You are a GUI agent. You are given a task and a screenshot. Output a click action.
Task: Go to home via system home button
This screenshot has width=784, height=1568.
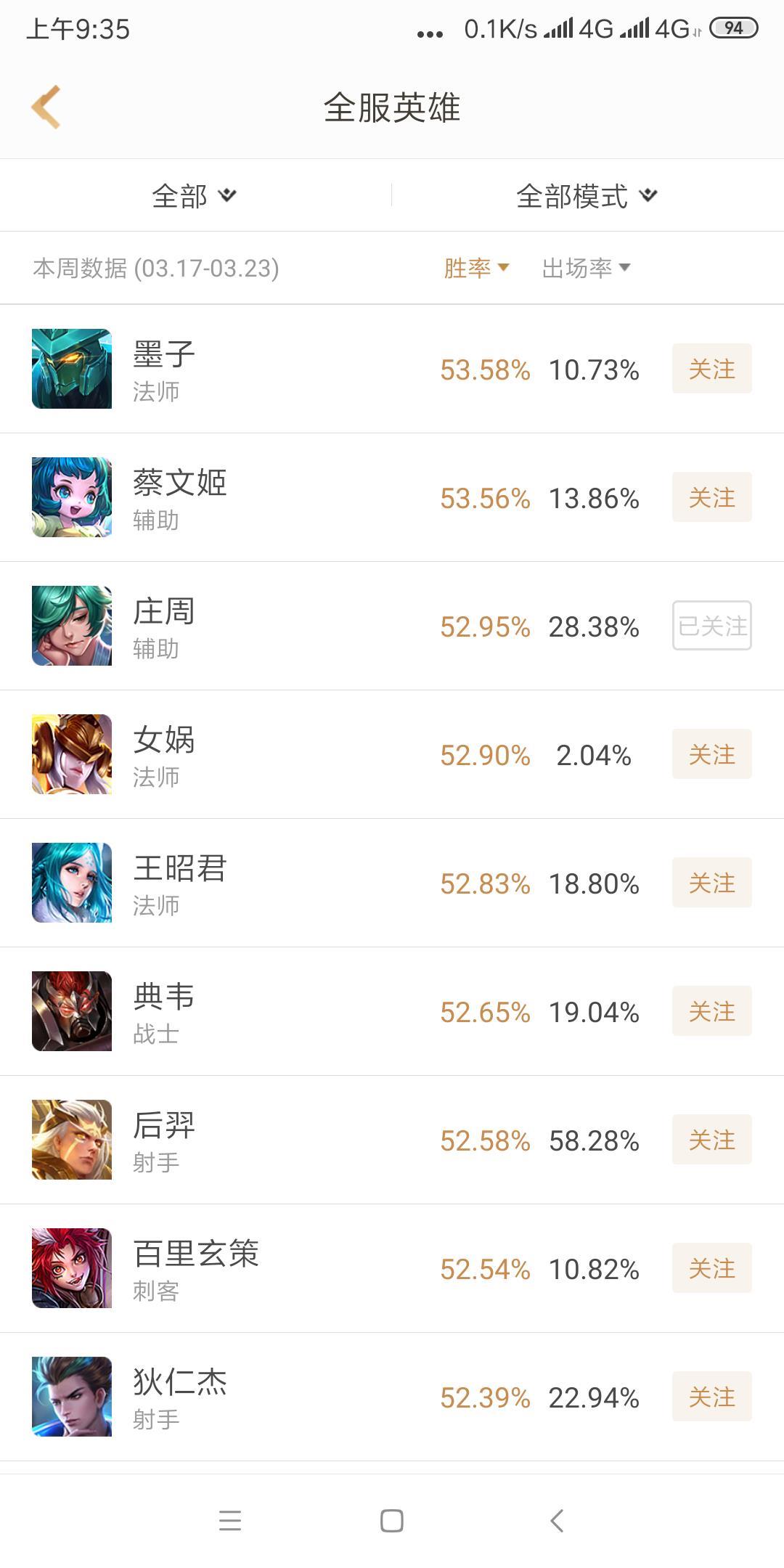click(392, 1521)
